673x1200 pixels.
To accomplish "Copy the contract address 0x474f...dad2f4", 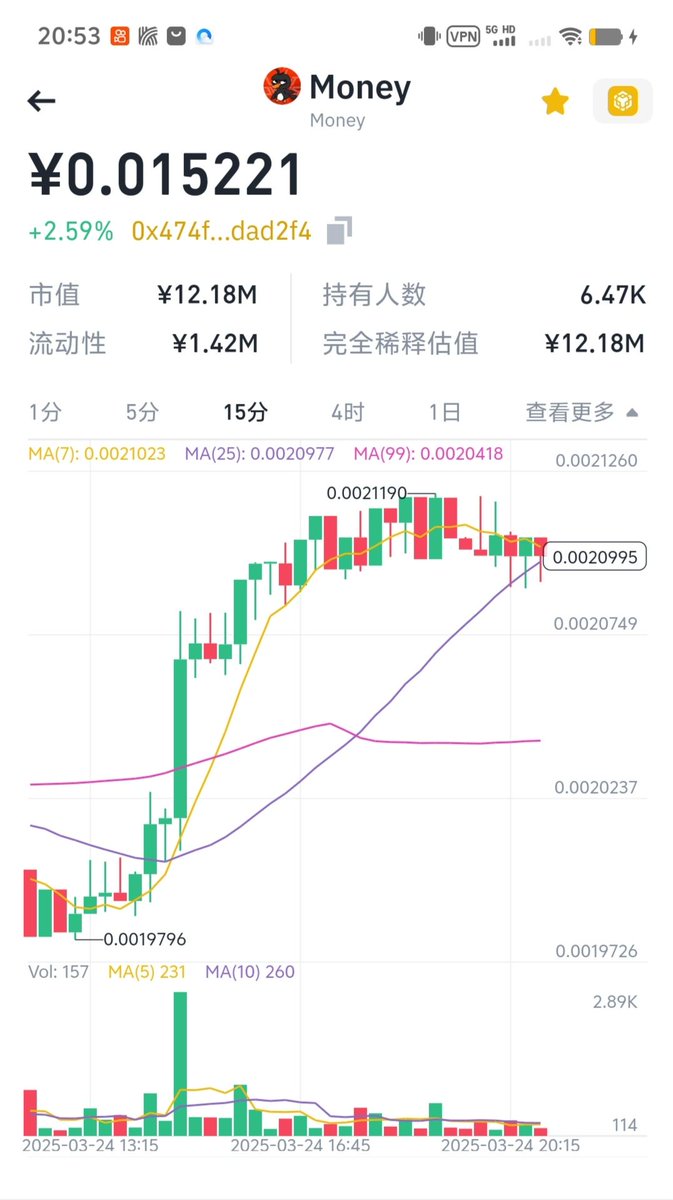I will (x=339, y=231).
